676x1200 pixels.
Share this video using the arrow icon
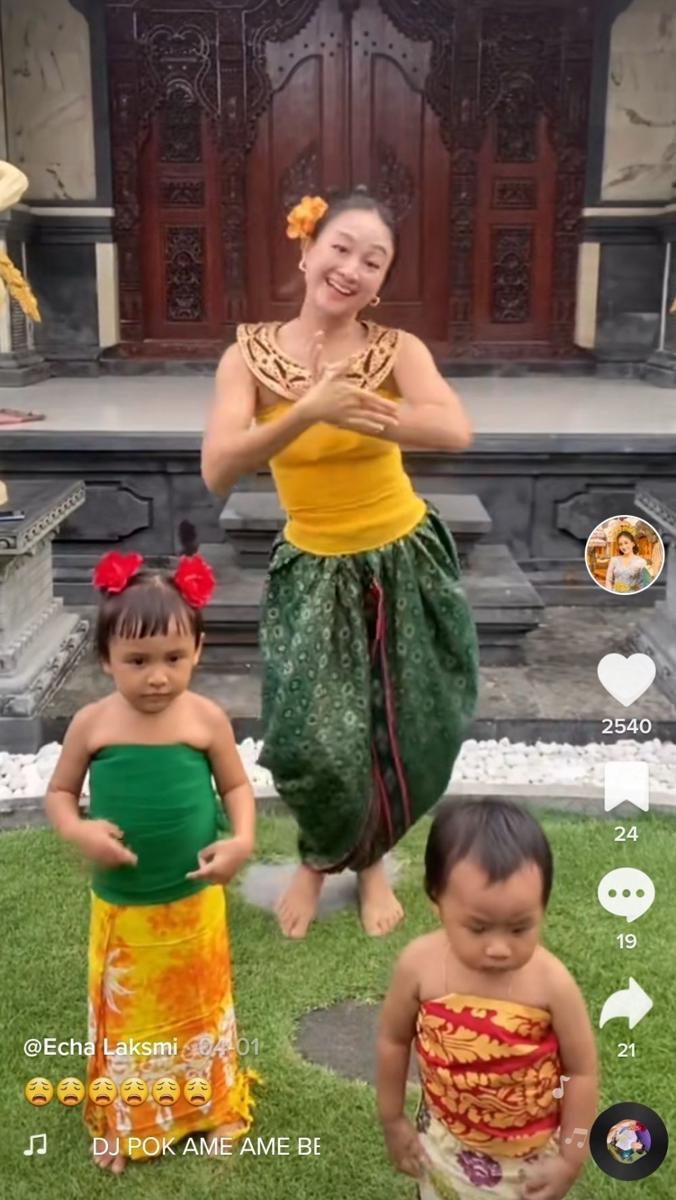[626, 1004]
